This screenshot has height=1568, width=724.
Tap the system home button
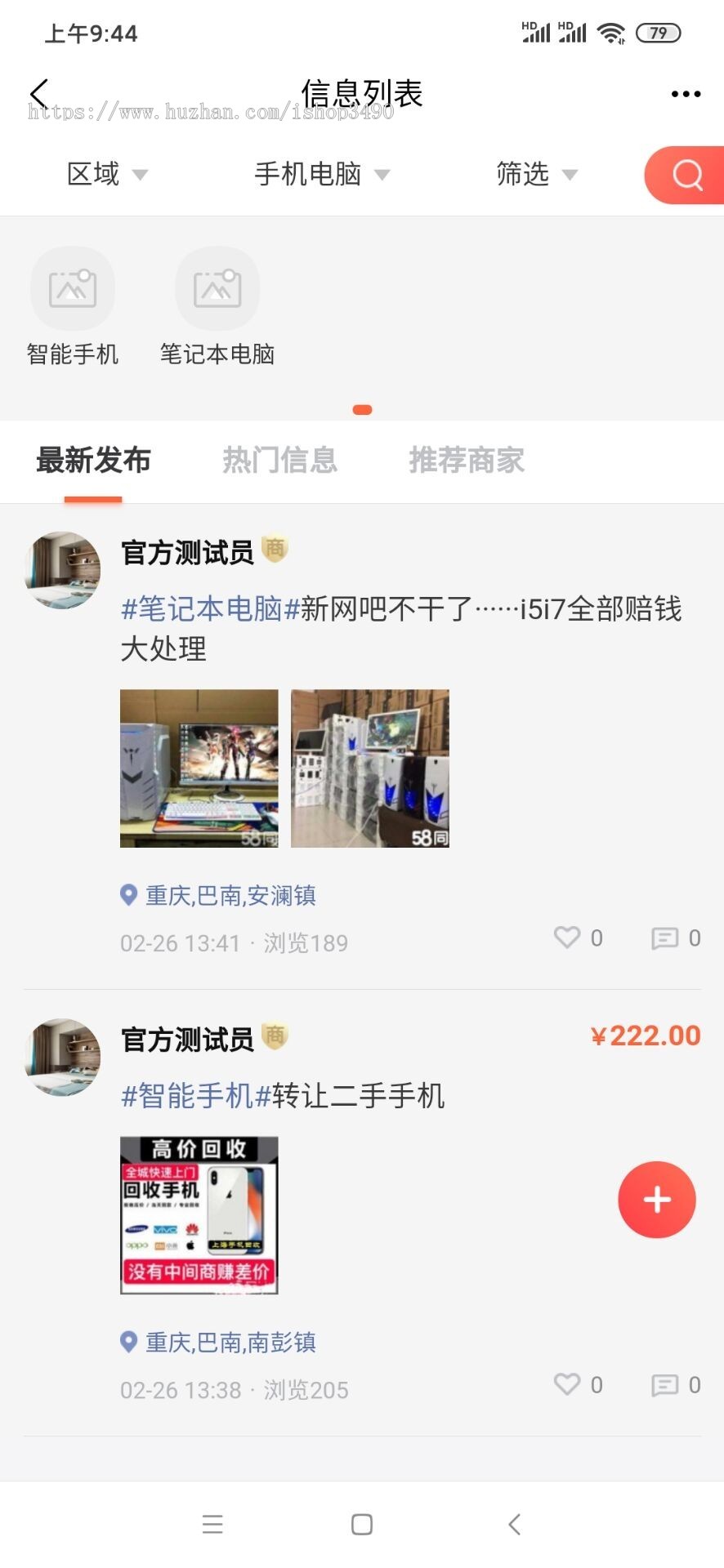pyautogui.click(x=362, y=1524)
